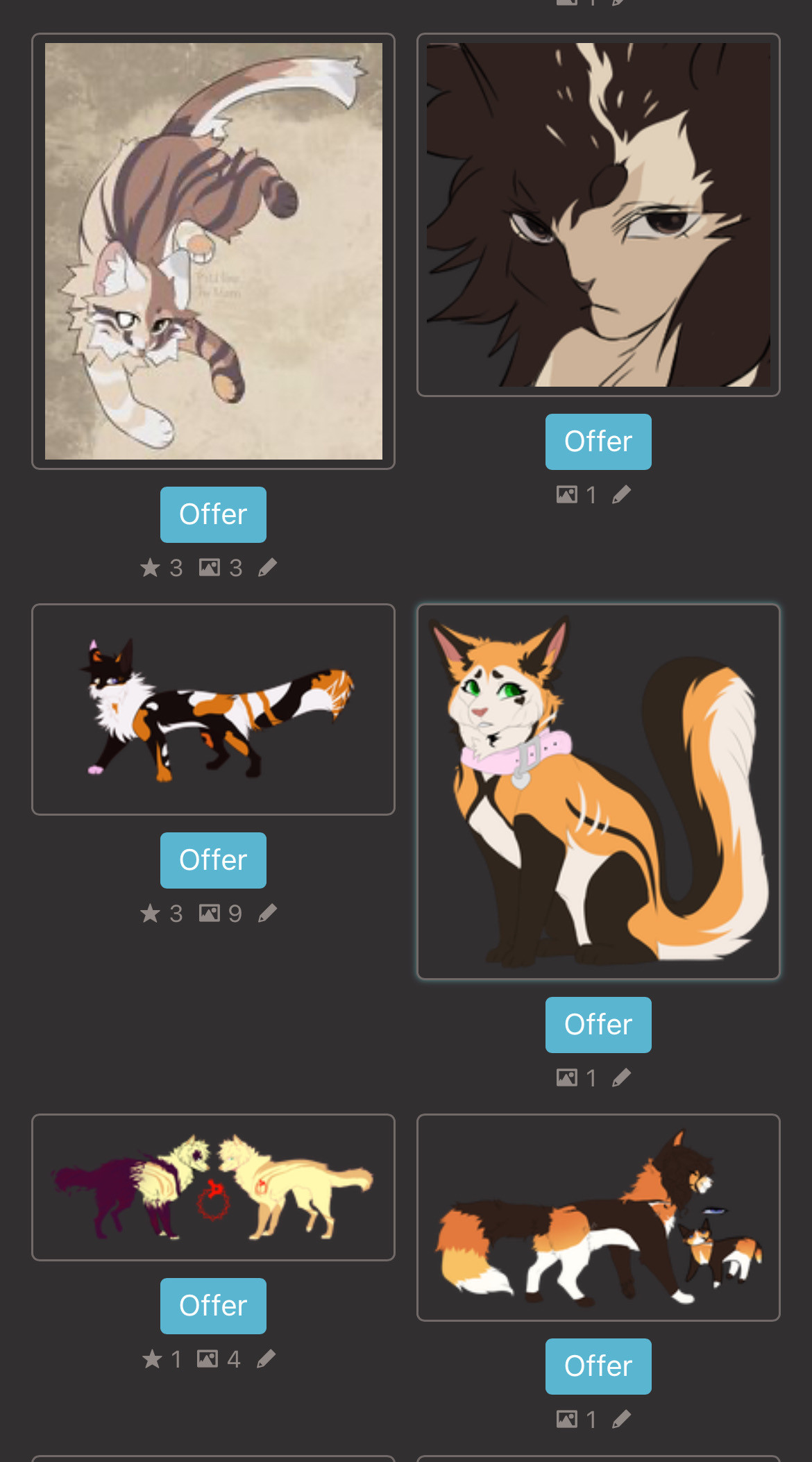Image resolution: width=812 pixels, height=1462 pixels.
Task: Open the black calico walking cat card
Action: pos(213,709)
